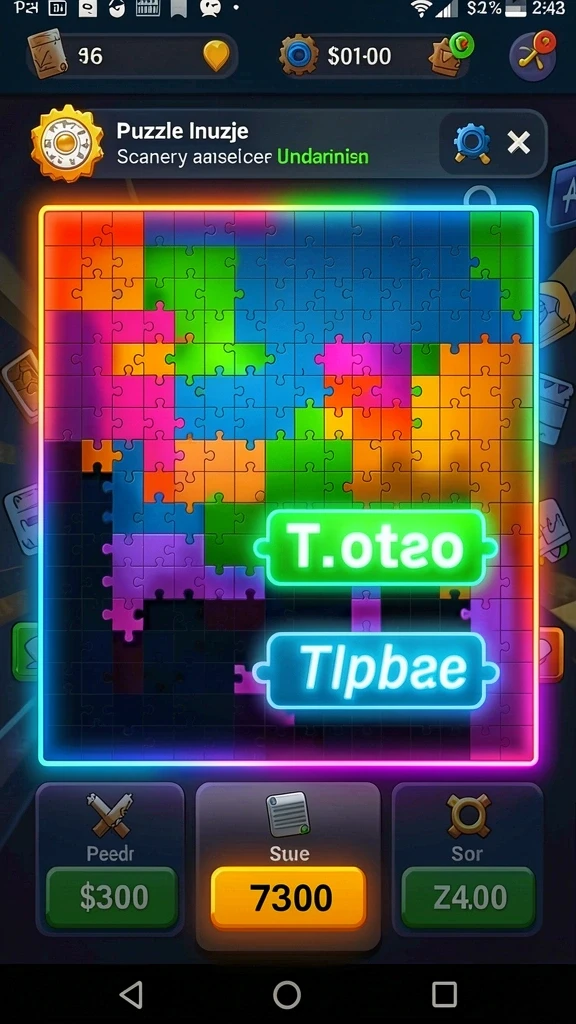This screenshot has height=1024, width=576.
Task: Purchase the Sor item for Z4.00
Action: click(x=468, y=897)
